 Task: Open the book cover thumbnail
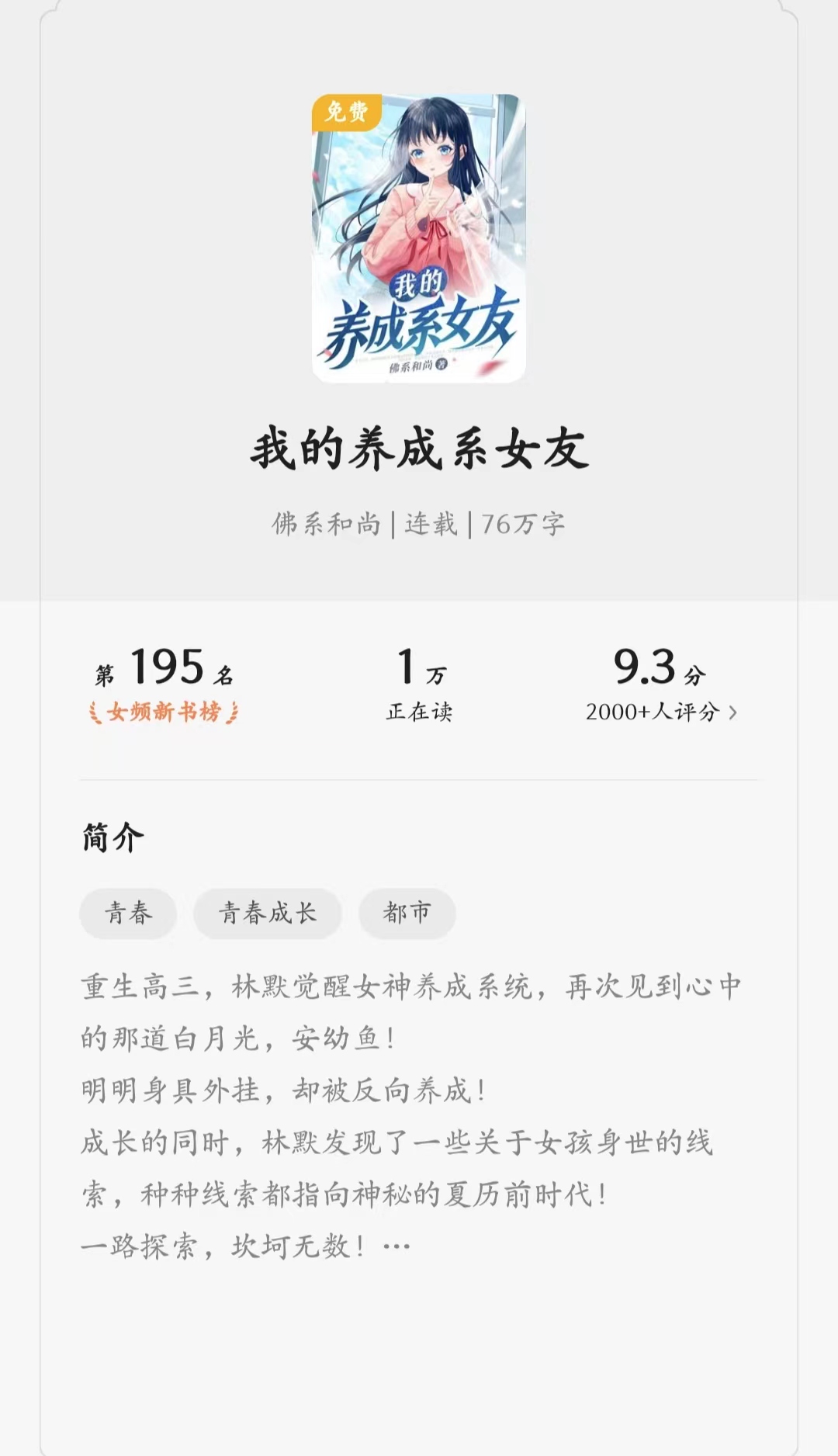coord(419,237)
